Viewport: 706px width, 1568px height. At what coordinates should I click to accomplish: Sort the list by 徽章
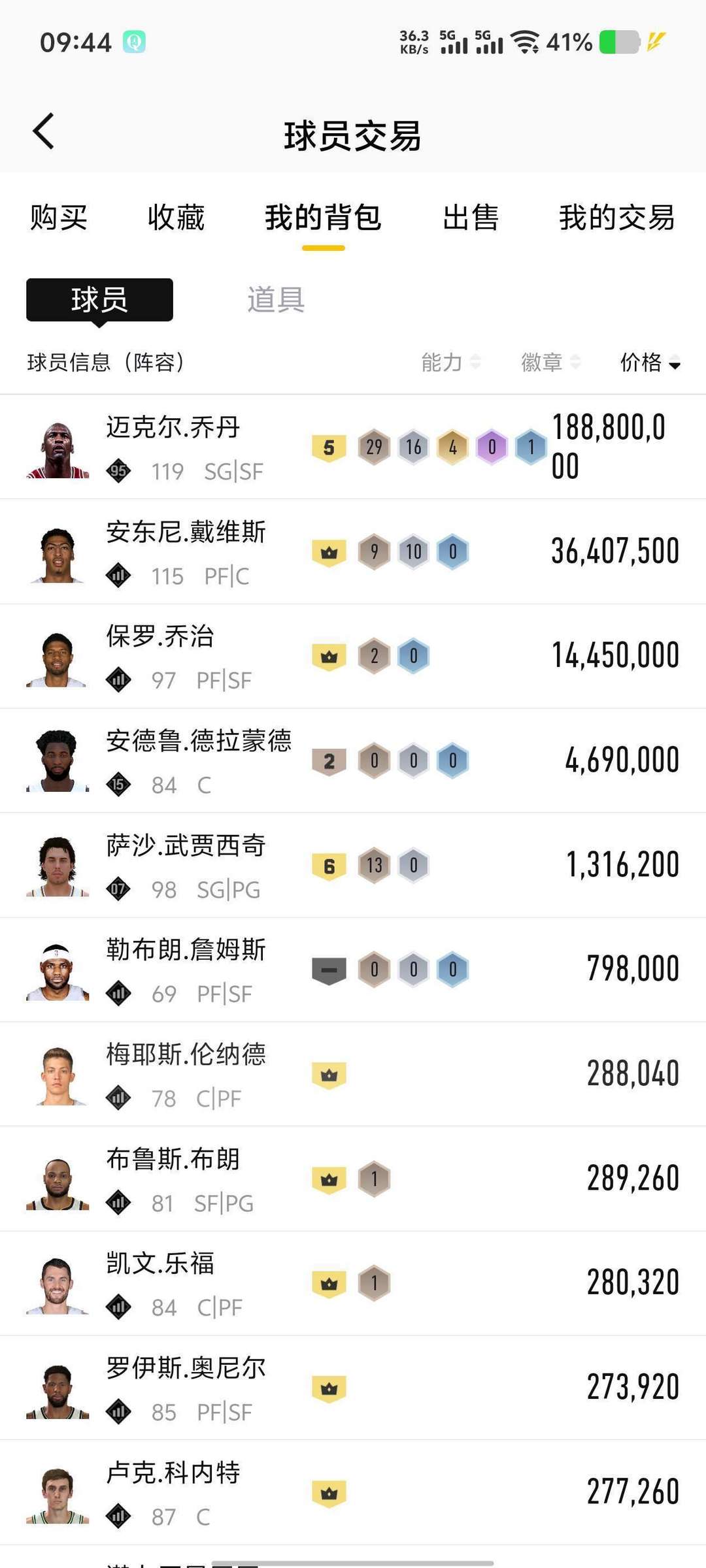pos(550,362)
